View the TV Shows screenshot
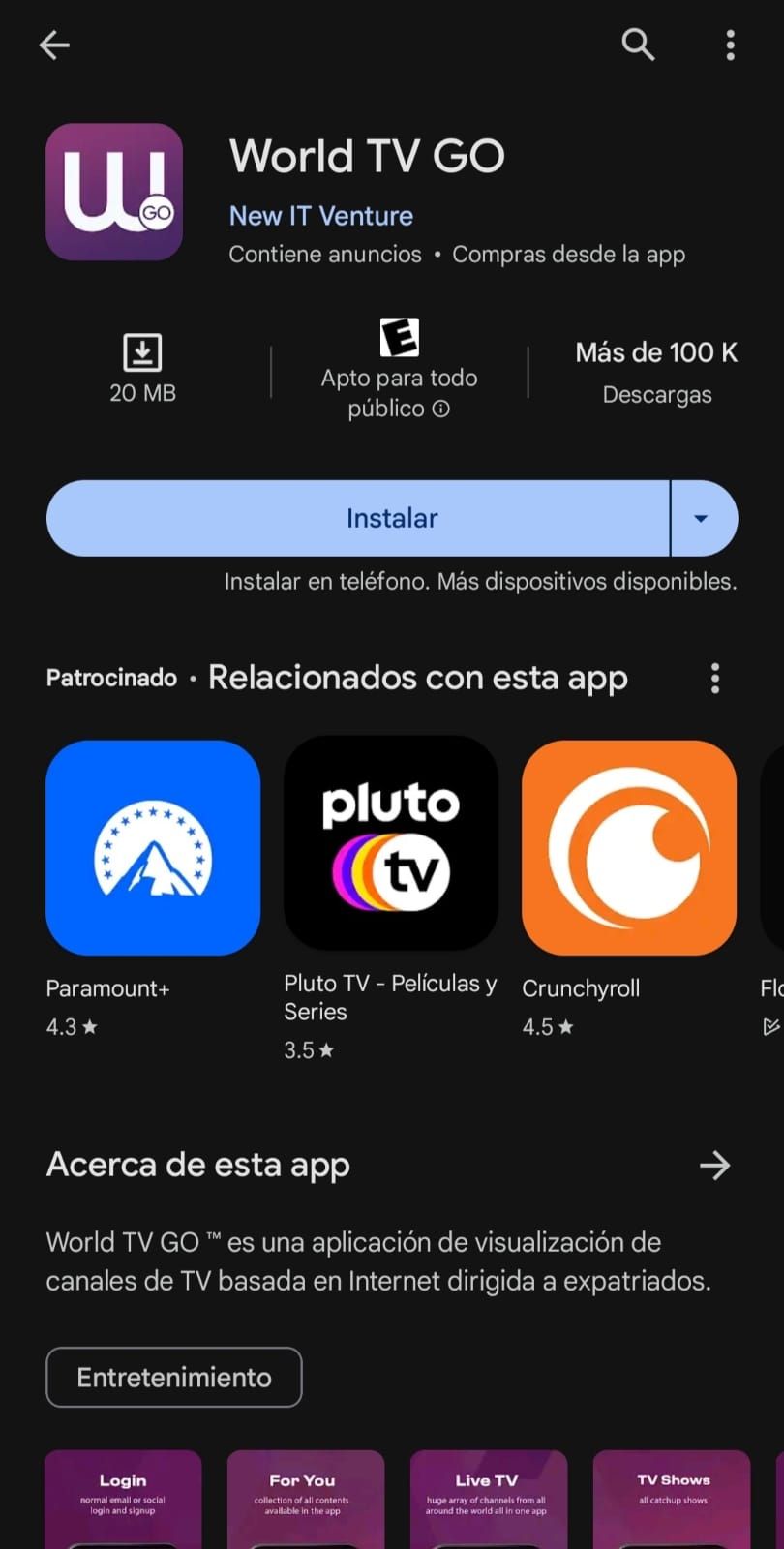 [x=672, y=1499]
